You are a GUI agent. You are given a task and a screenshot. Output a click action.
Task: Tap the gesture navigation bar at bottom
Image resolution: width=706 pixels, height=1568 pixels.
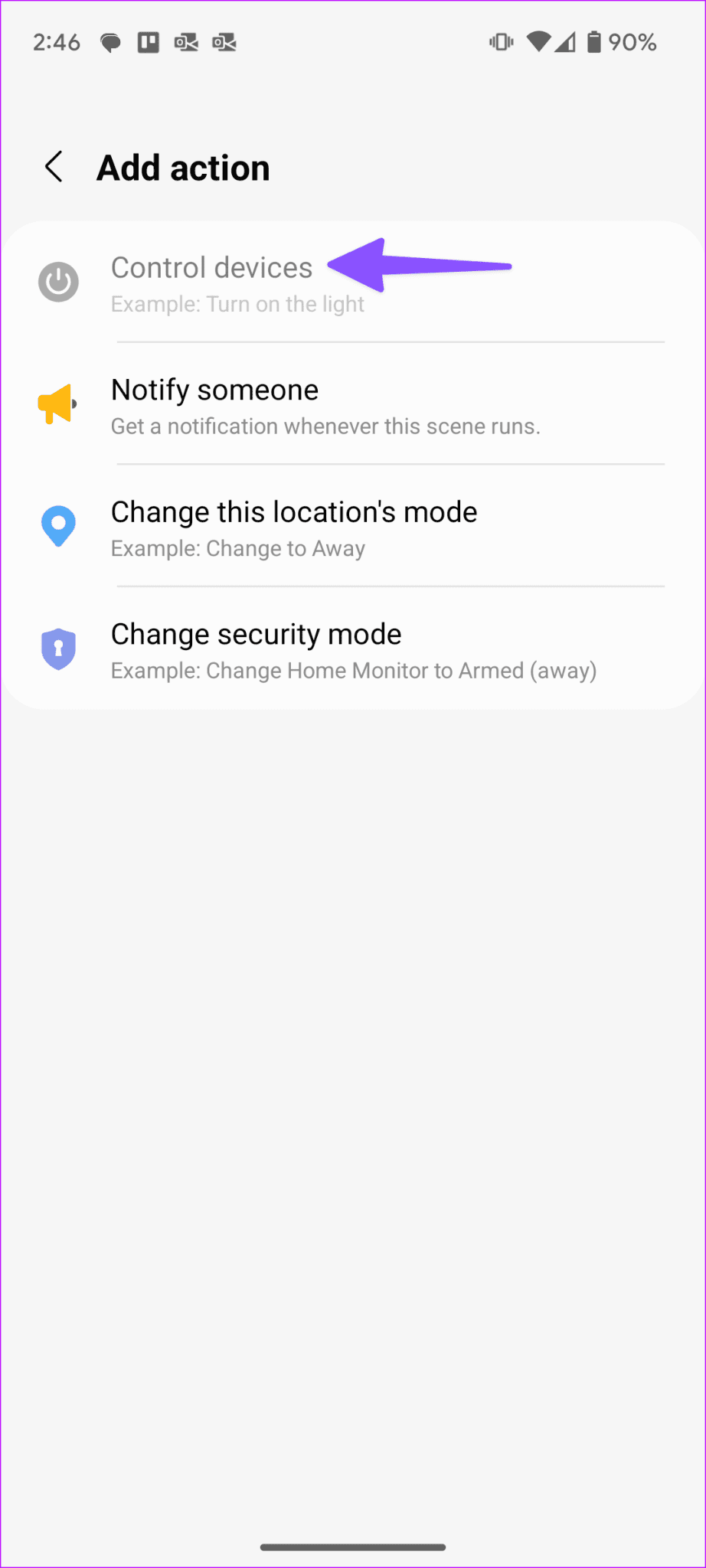click(353, 1547)
